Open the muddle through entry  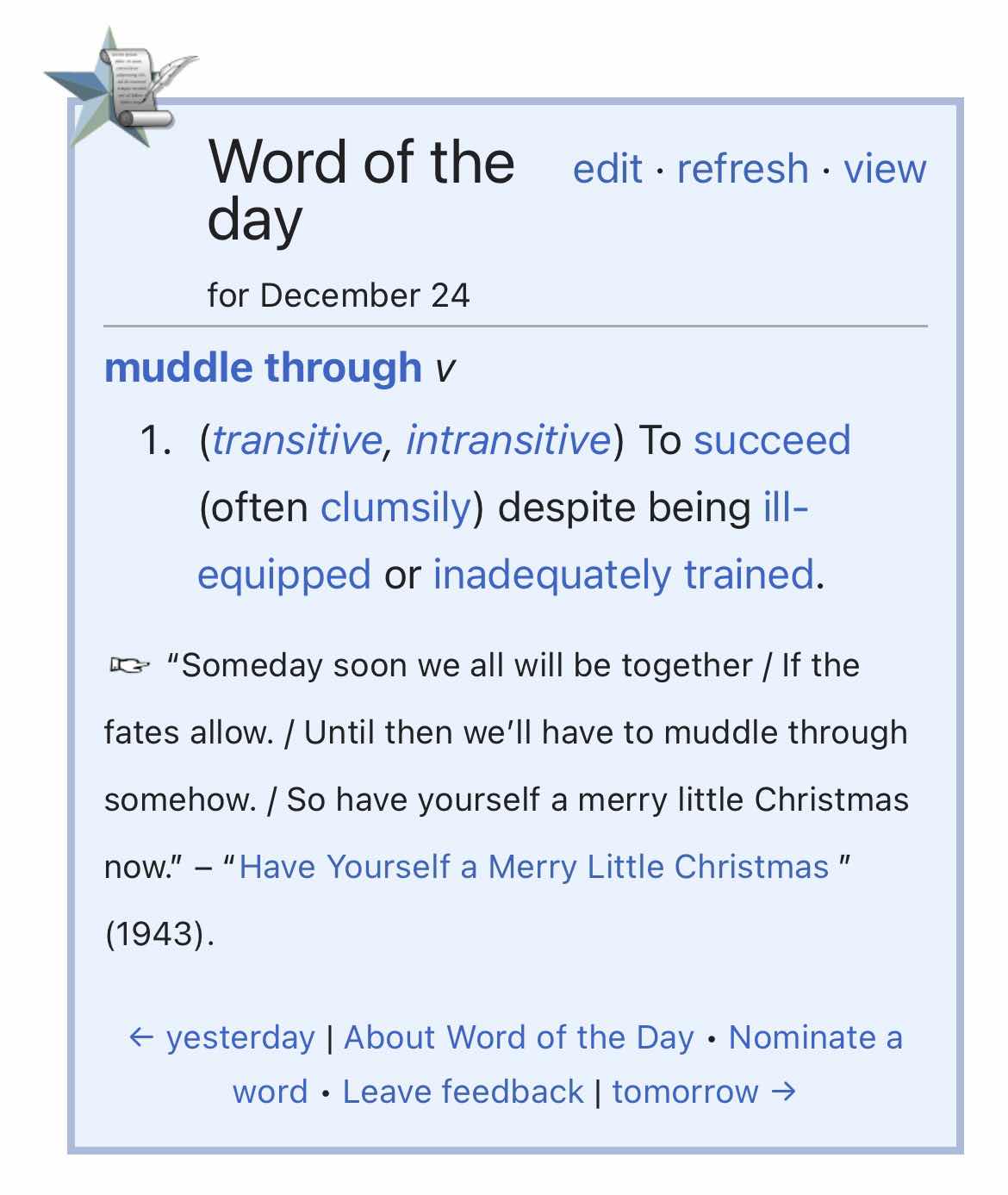coord(263,368)
